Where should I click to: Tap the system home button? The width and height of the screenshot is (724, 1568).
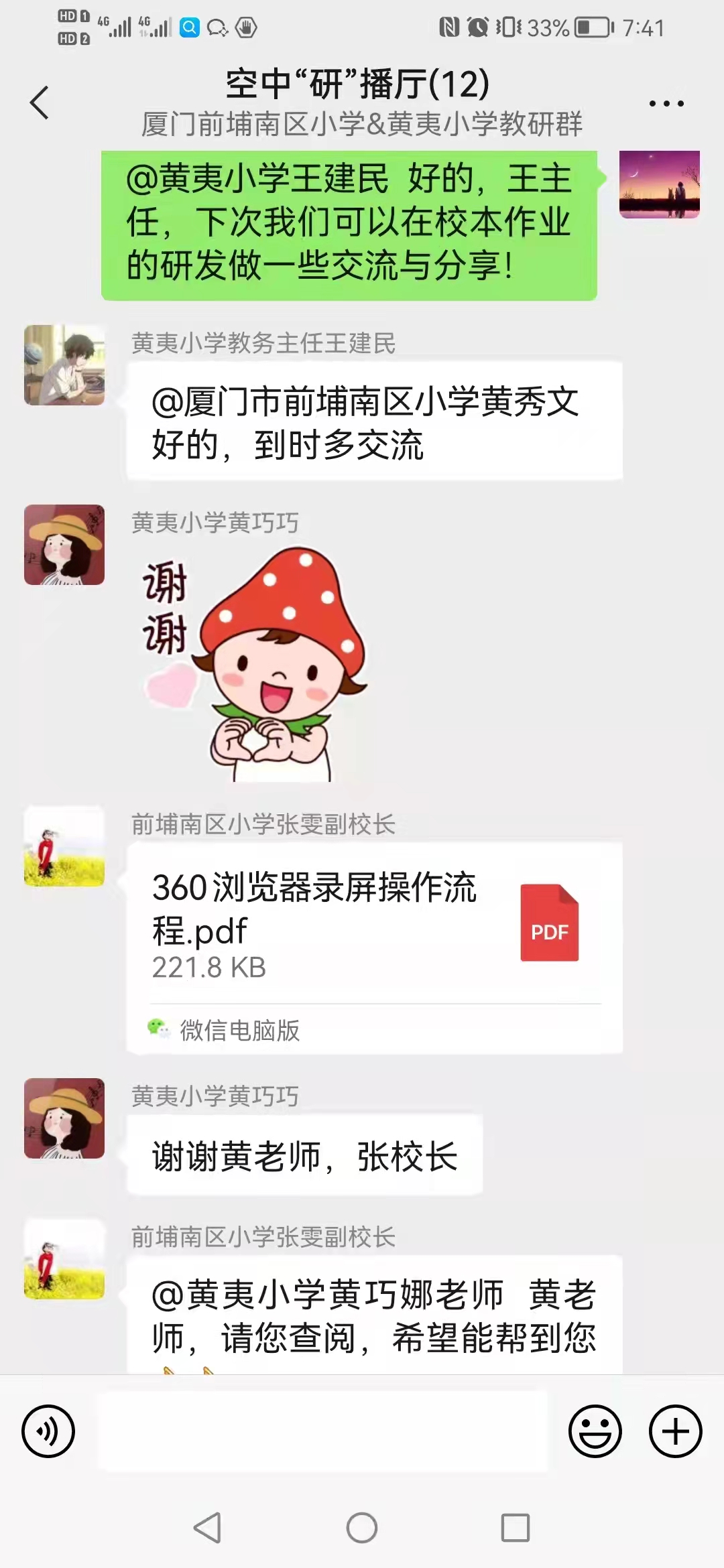[x=362, y=1528]
